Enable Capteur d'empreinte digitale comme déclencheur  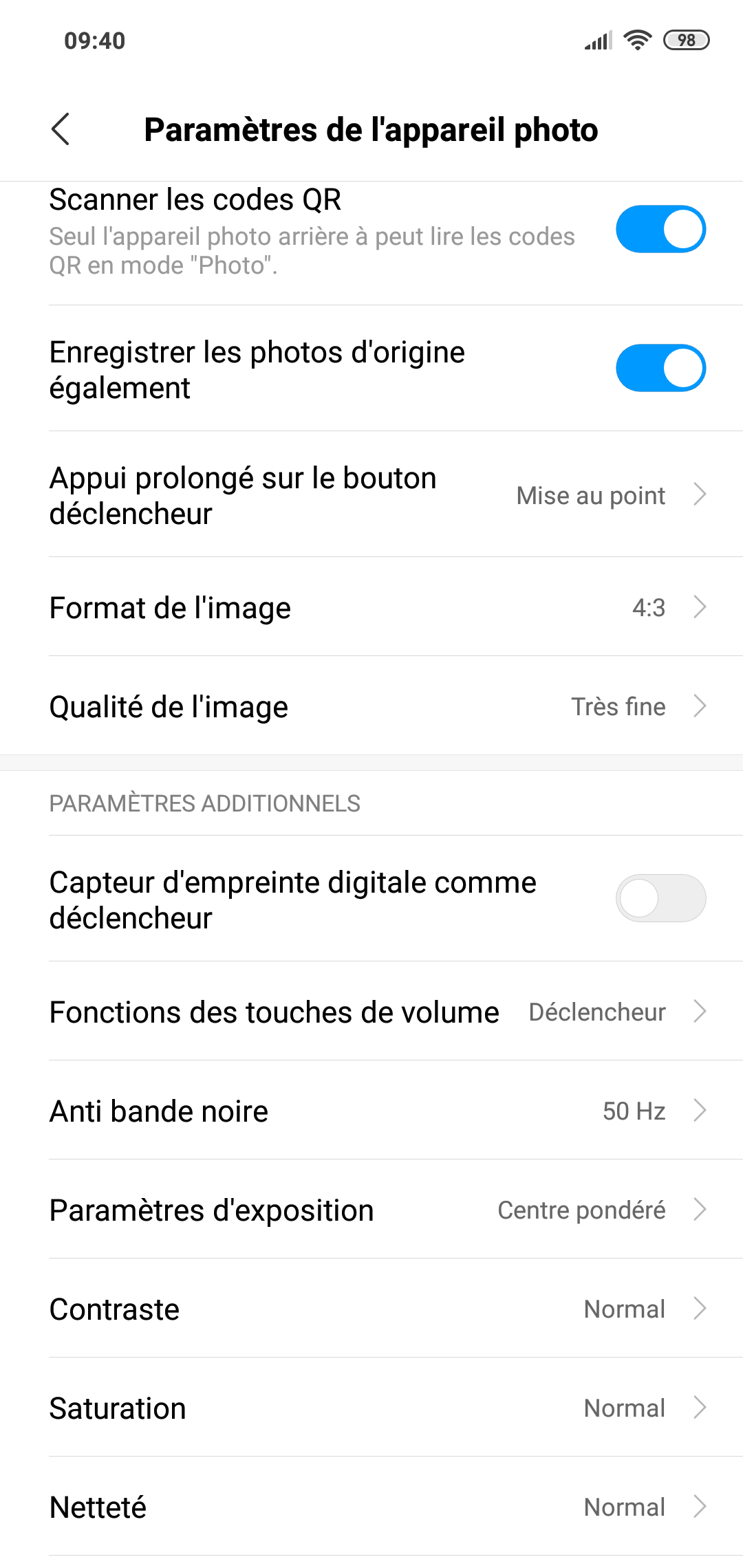[x=660, y=898]
